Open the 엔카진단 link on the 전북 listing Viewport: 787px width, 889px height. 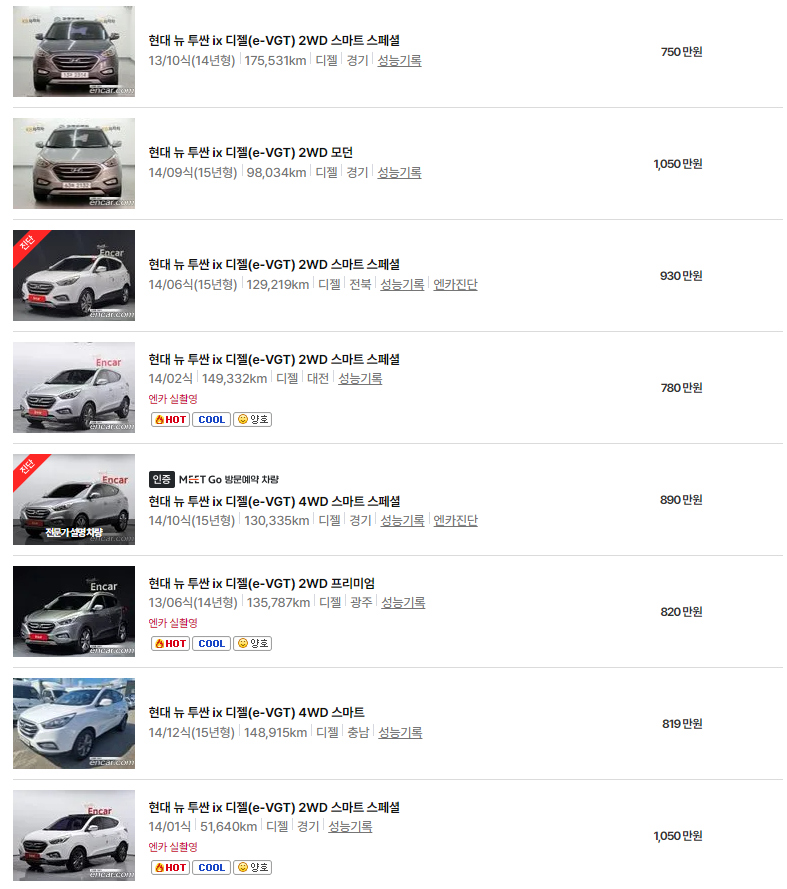point(455,284)
